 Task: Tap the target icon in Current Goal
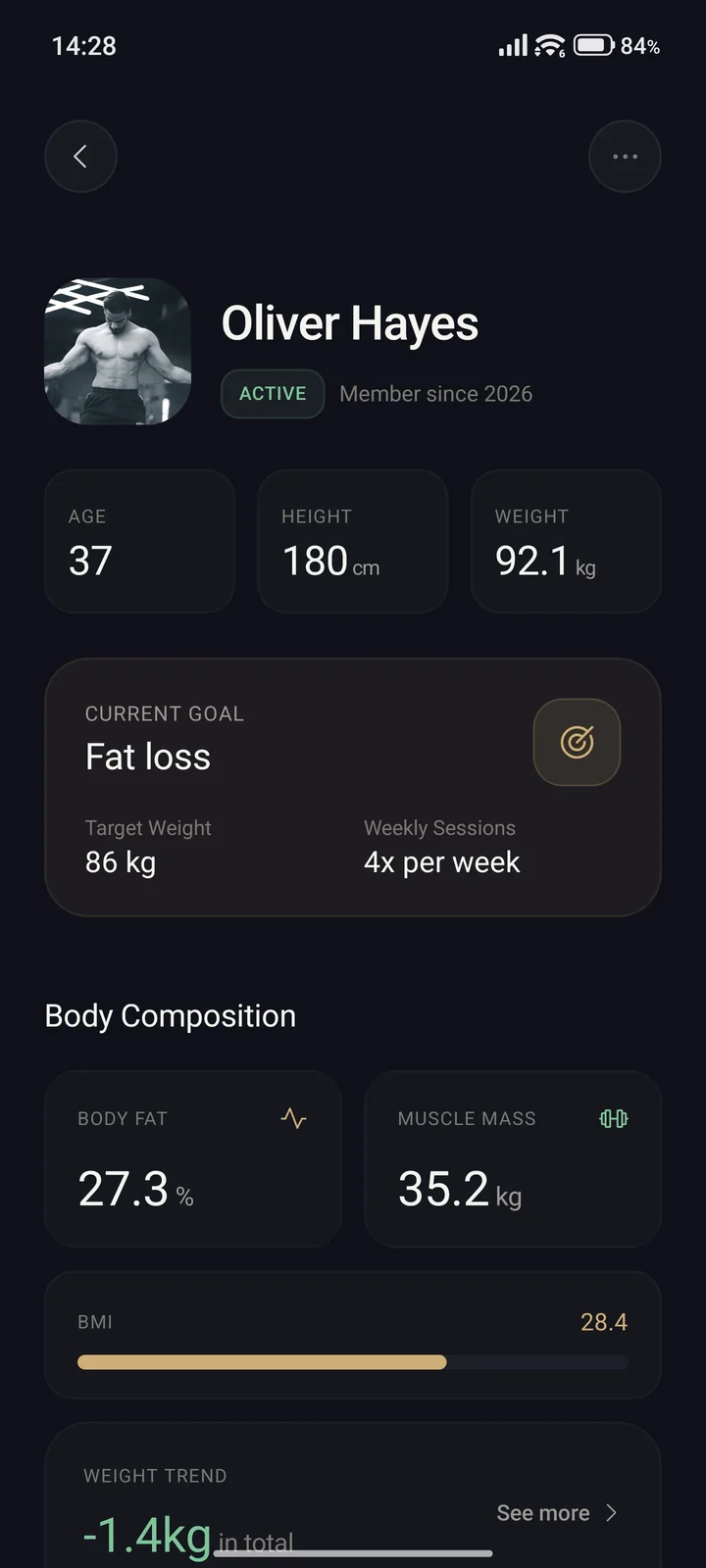577,742
